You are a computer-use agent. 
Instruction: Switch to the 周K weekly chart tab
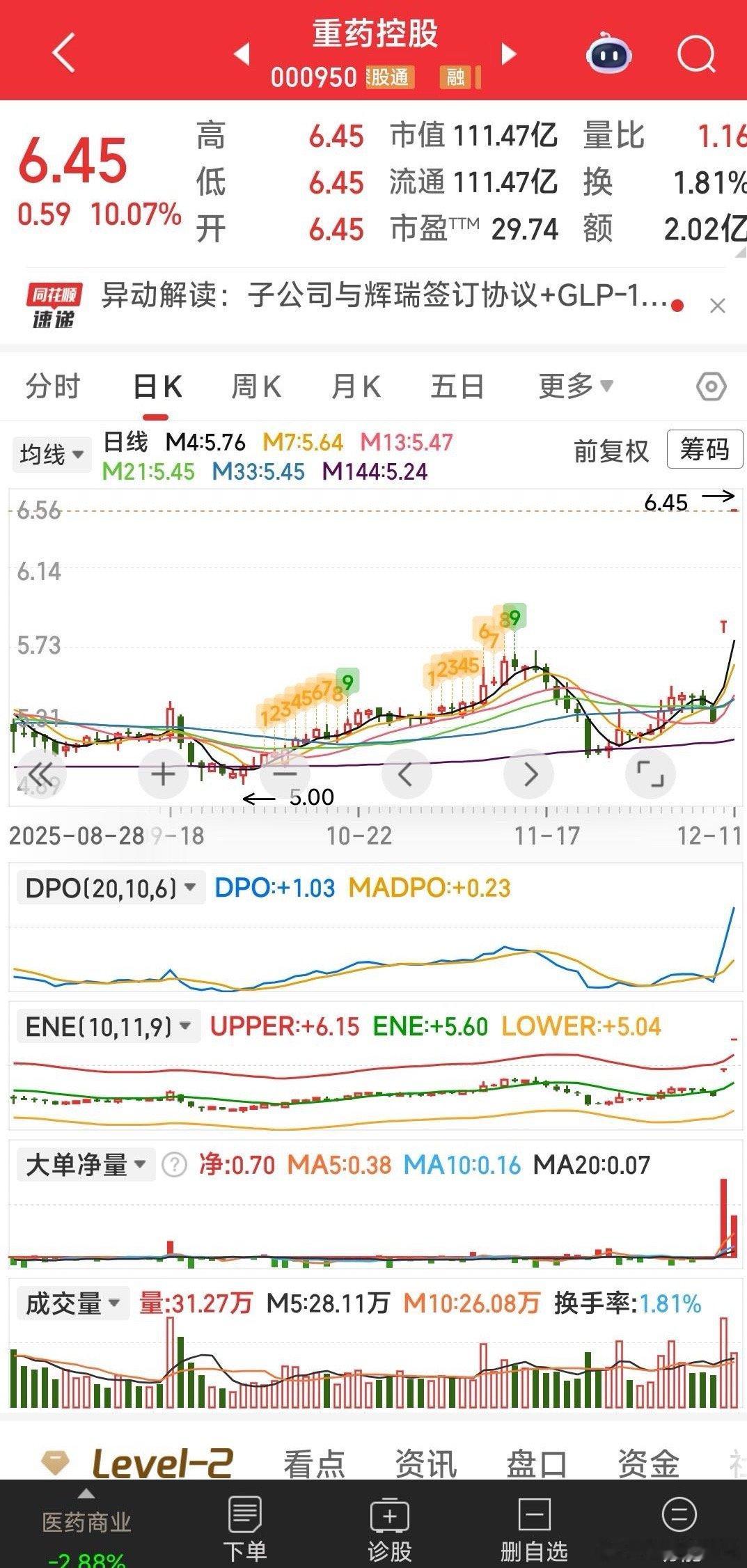coord(256,386)
